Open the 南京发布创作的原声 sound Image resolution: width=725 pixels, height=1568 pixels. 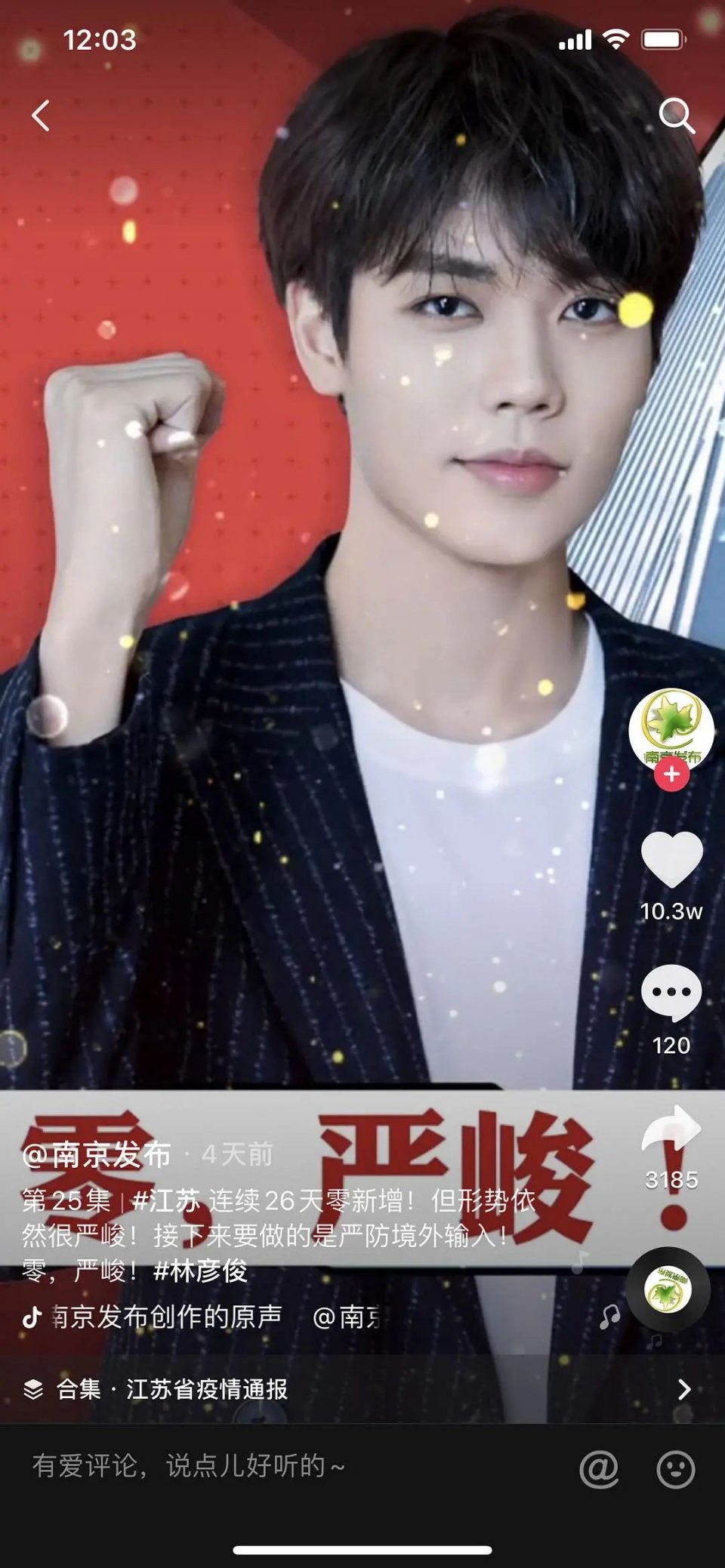coord(166,1317)
